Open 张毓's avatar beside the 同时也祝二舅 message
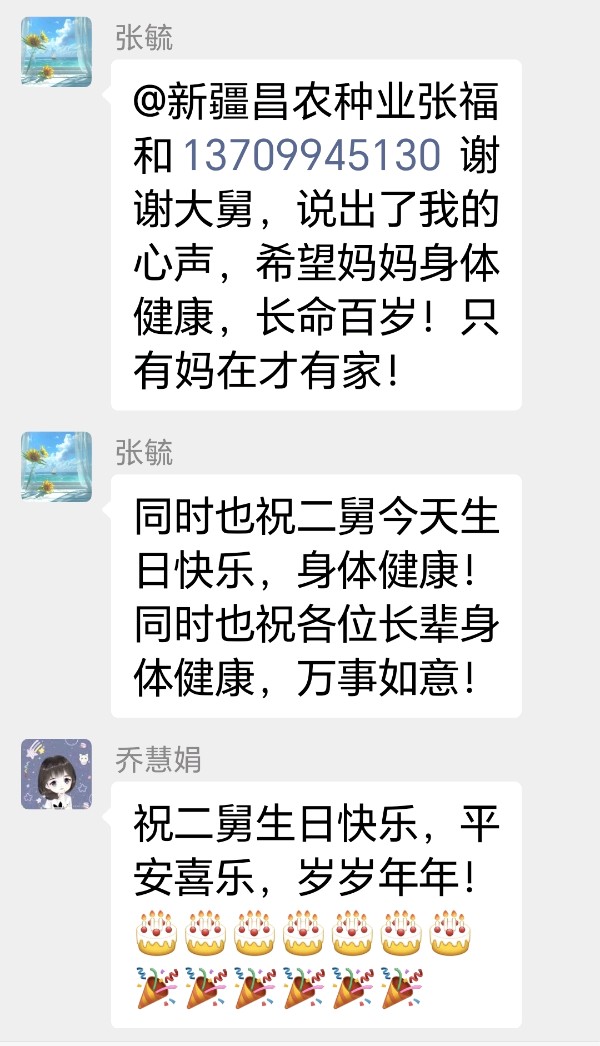600x1046 pixels. pyautogui.click(x=56, y=466)
